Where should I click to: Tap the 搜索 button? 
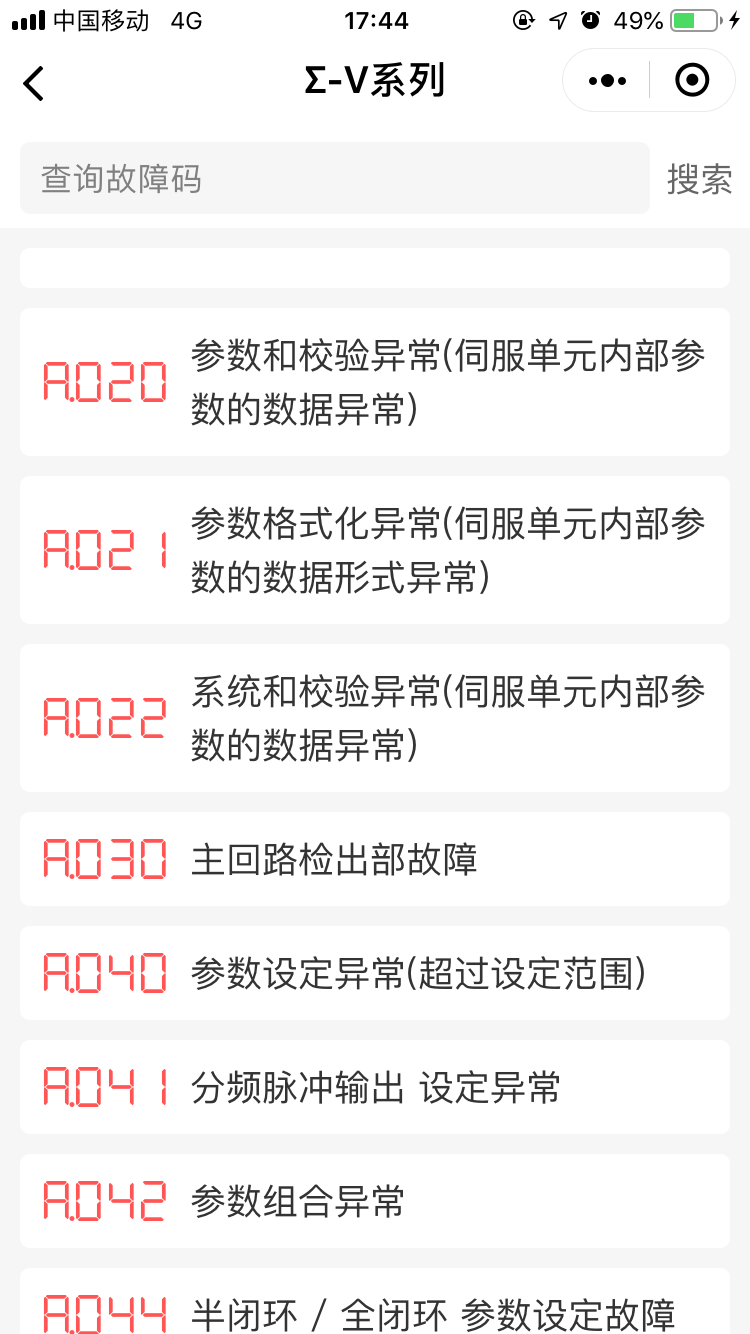[x=699, y=179]
